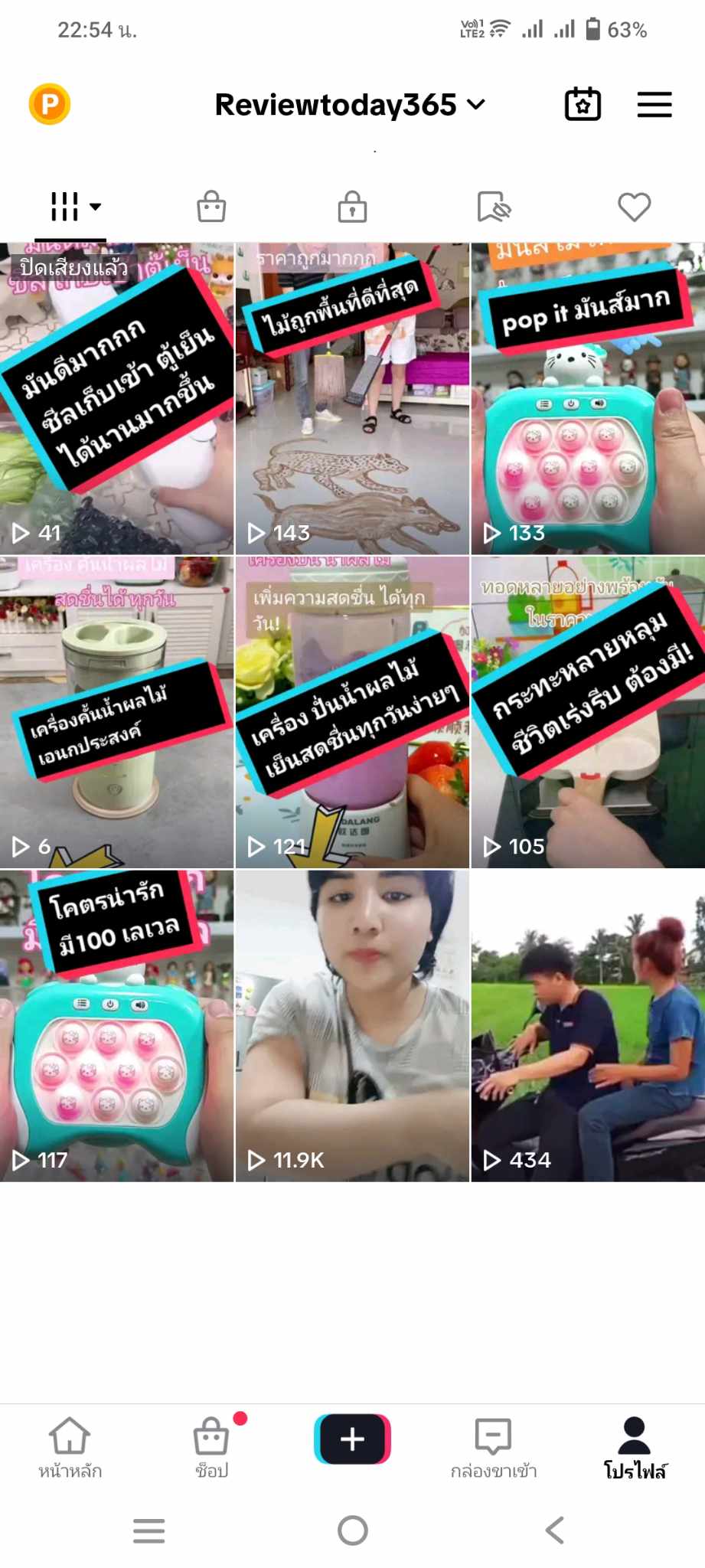Open the กล่องขาเข้า inbox tab
The width and height of the screenshot is (705, 1568).
(x=494, y=1446)
